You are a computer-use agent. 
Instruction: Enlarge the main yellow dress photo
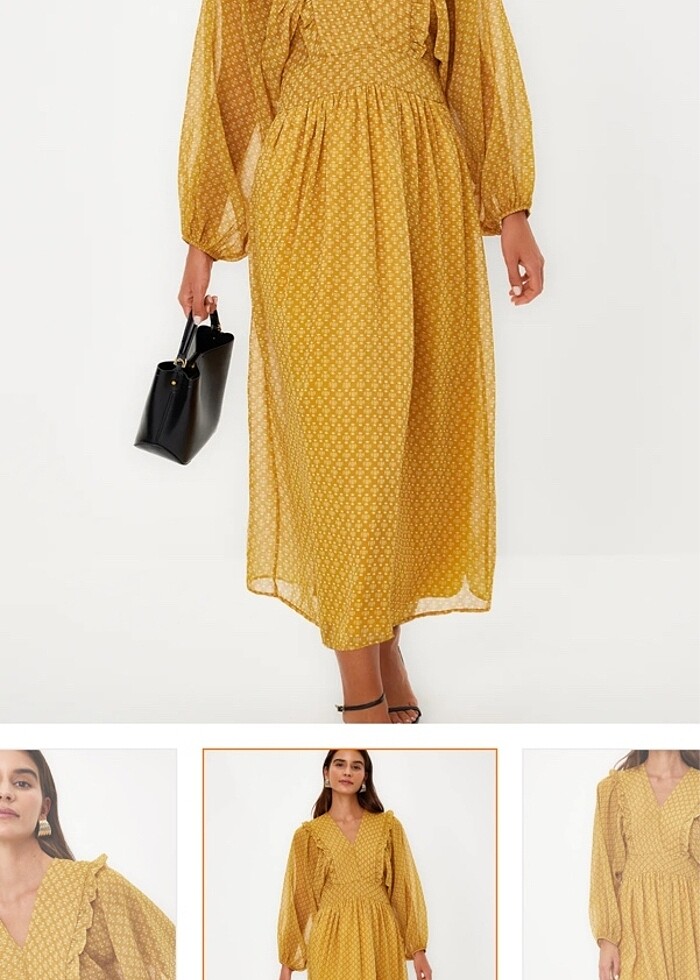pyautogui.click(x=350, y=360)
